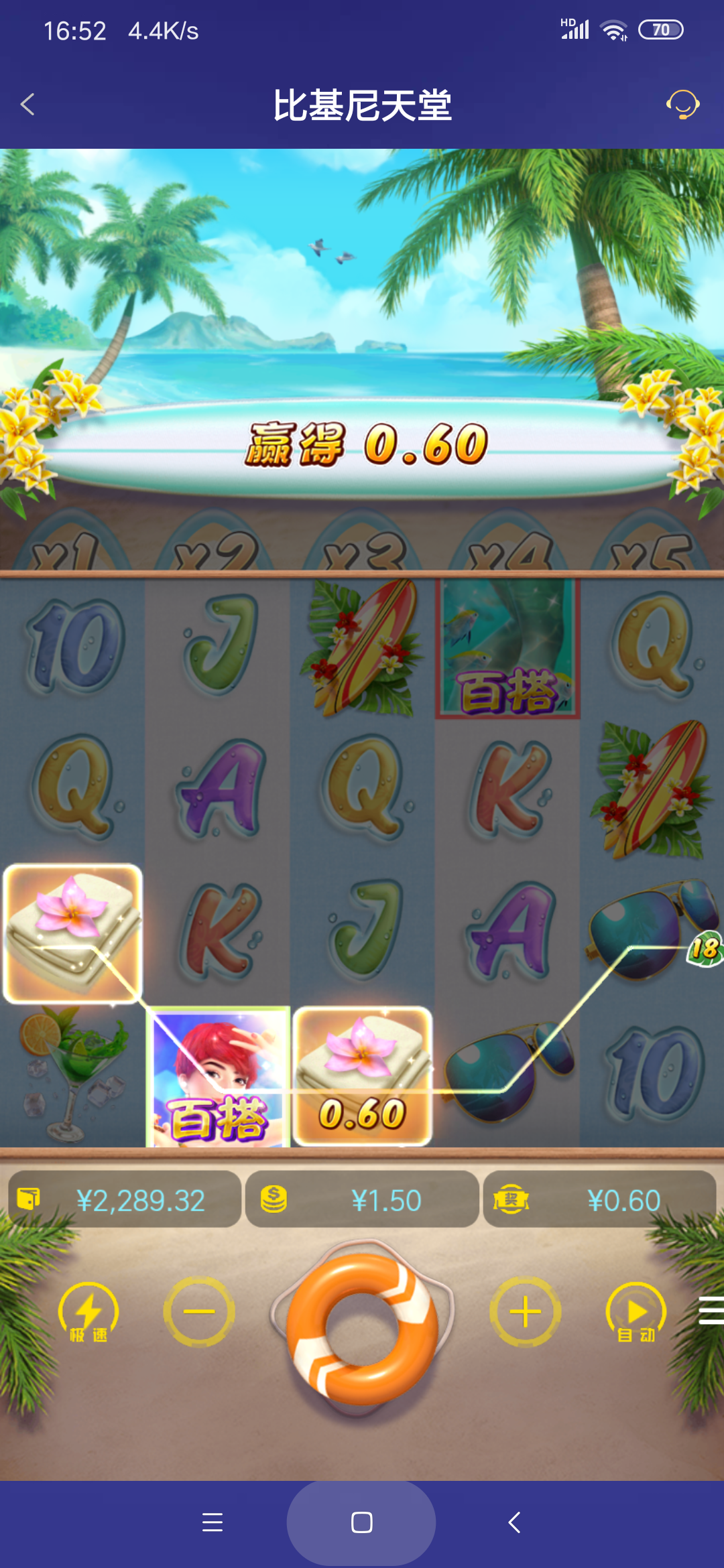Open the game menu hamburger icon
Screen dimensions: 724x1568
711,1311
